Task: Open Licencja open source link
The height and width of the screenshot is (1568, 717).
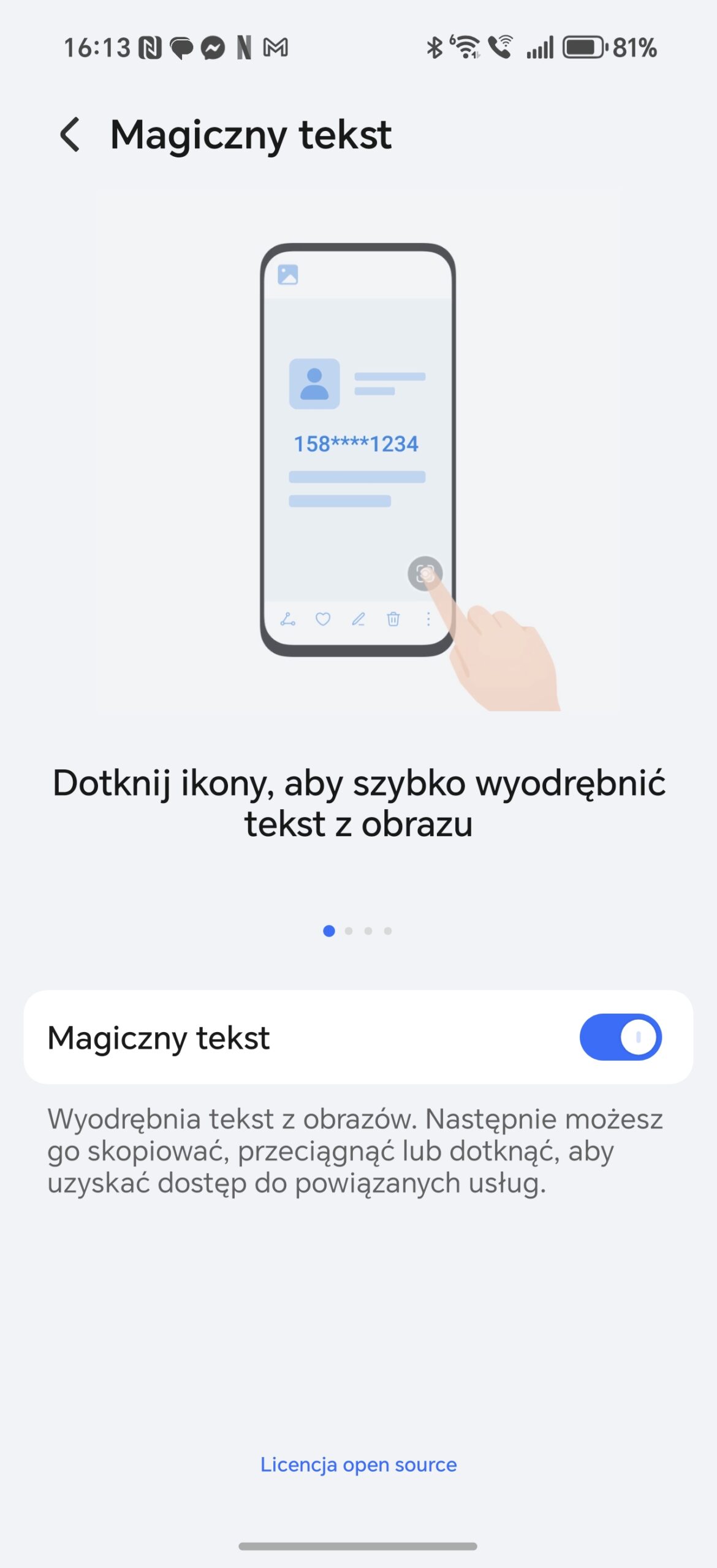Action: coord(358,1464)
